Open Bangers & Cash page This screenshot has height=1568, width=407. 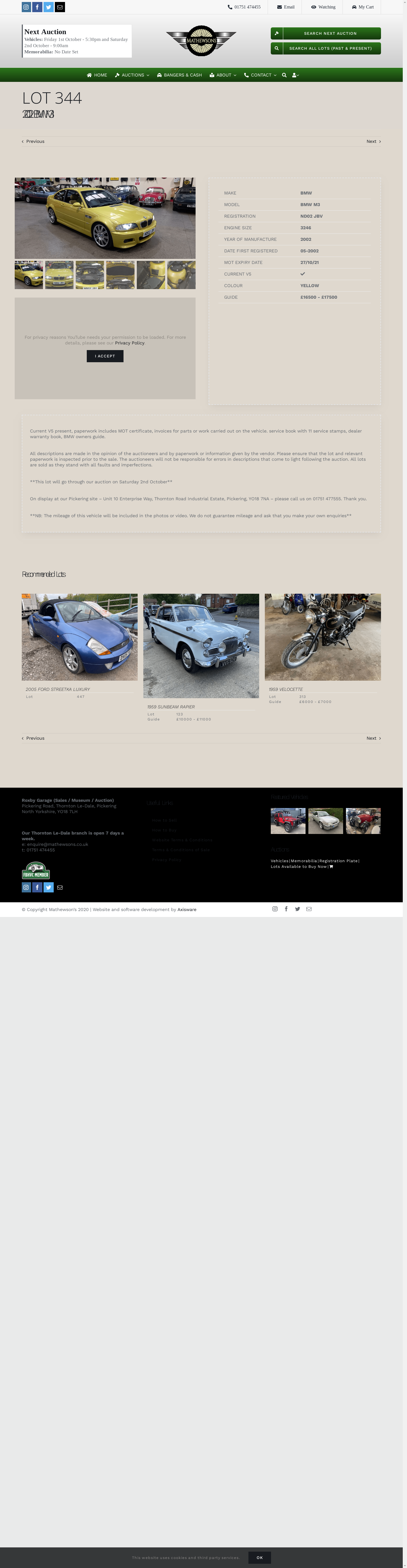[179, 75]
